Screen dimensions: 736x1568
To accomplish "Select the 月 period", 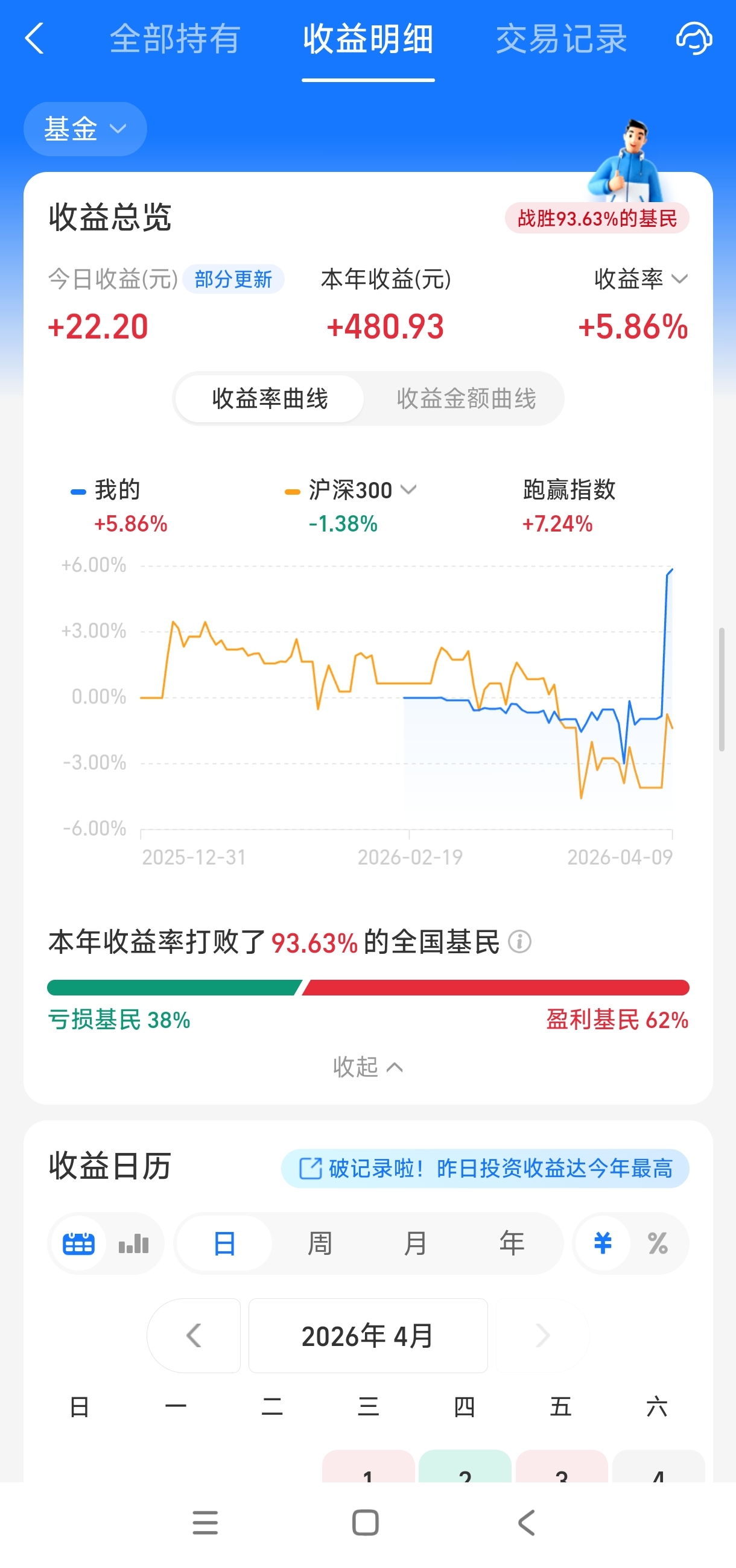I will (416, 1243).
